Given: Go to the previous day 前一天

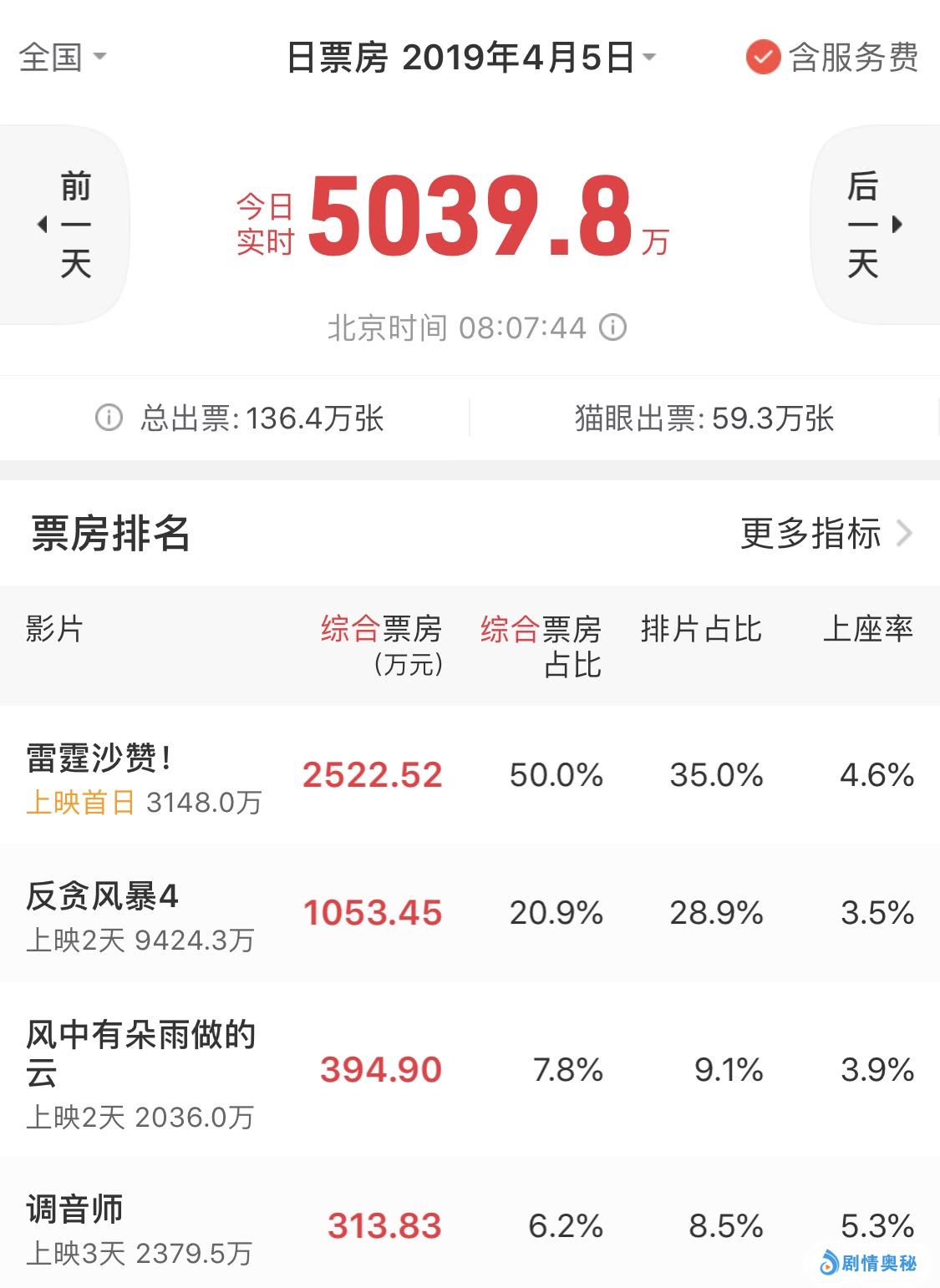Looking at the screenshot, I should point(67,224).
